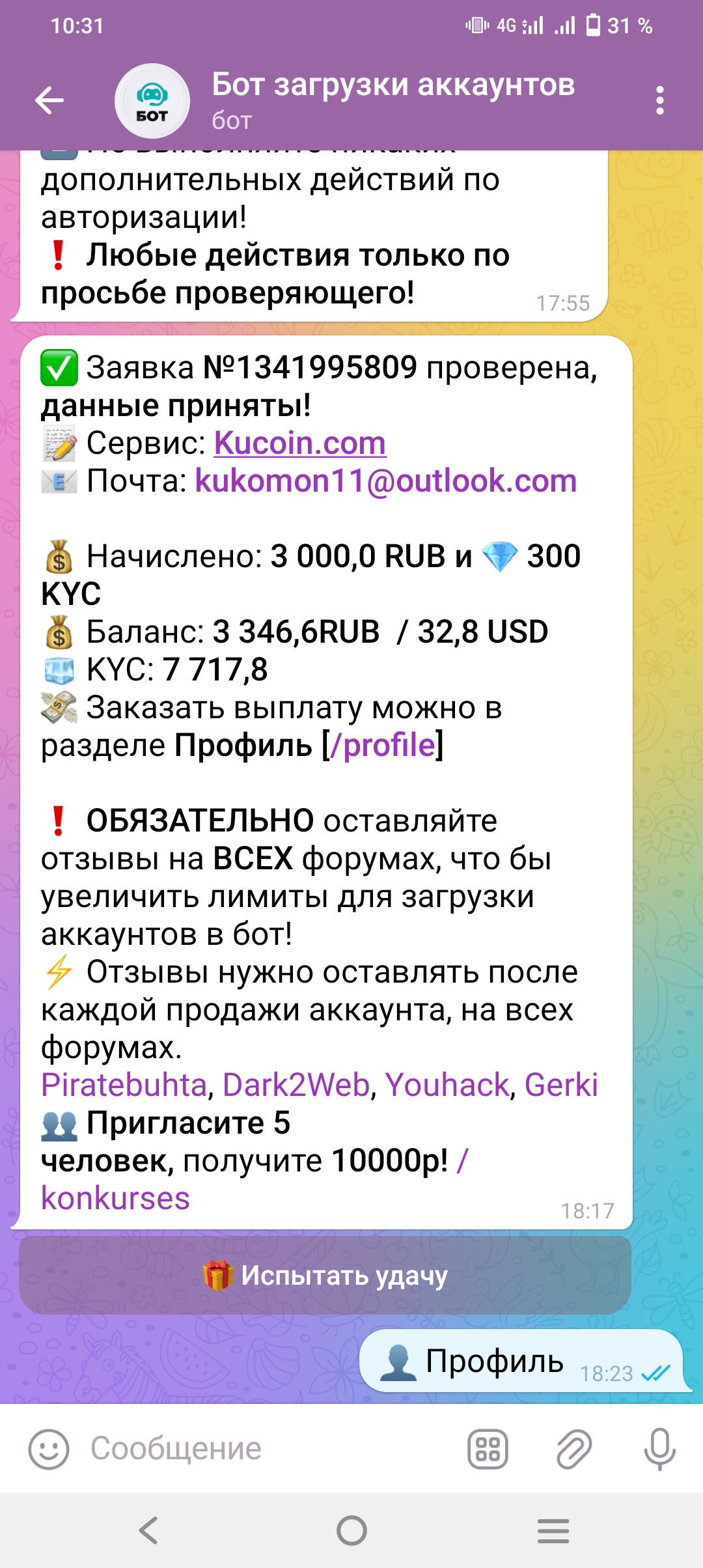Tap the kukomon11@outlook.com email link
703x1568 pixels.
(386, 481)
